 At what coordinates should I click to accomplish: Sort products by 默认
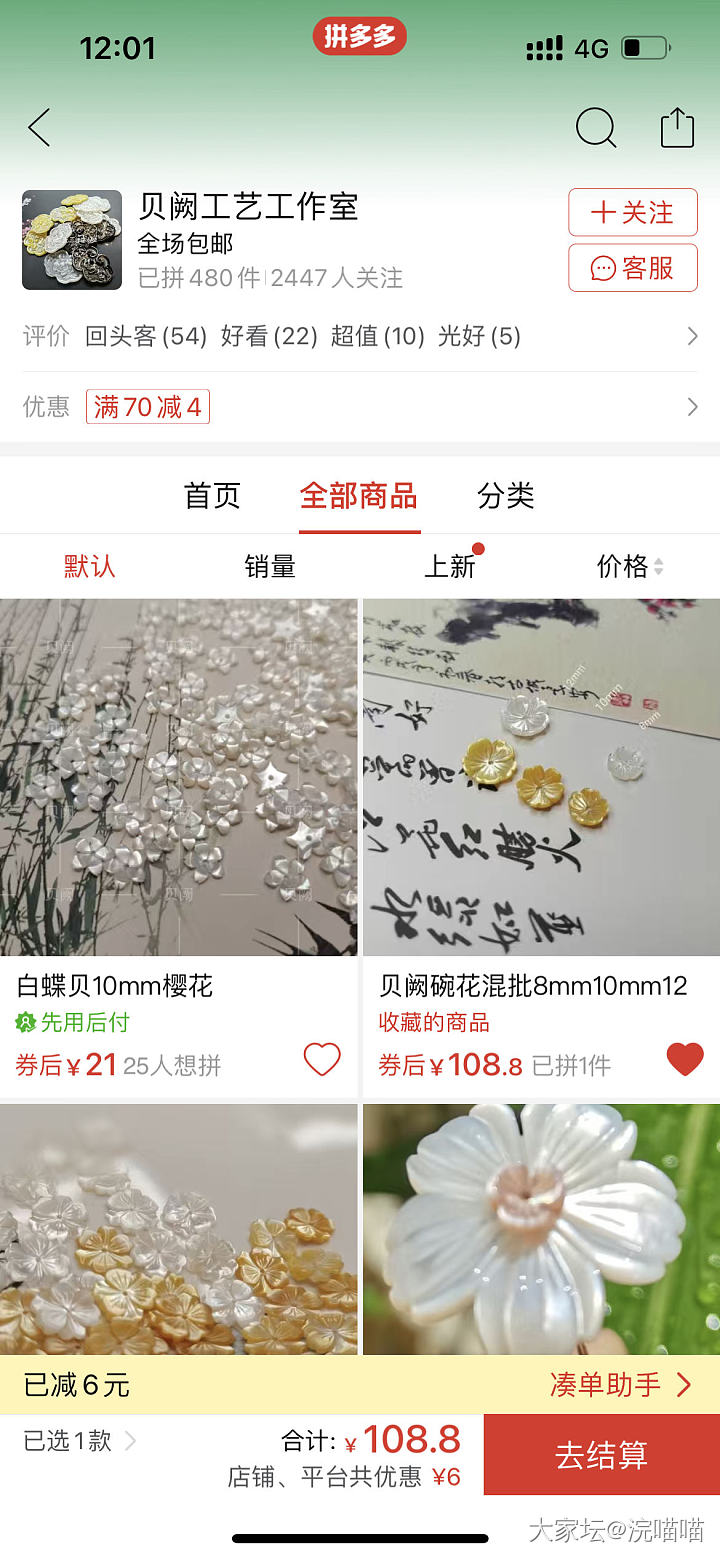coord(89,567)
